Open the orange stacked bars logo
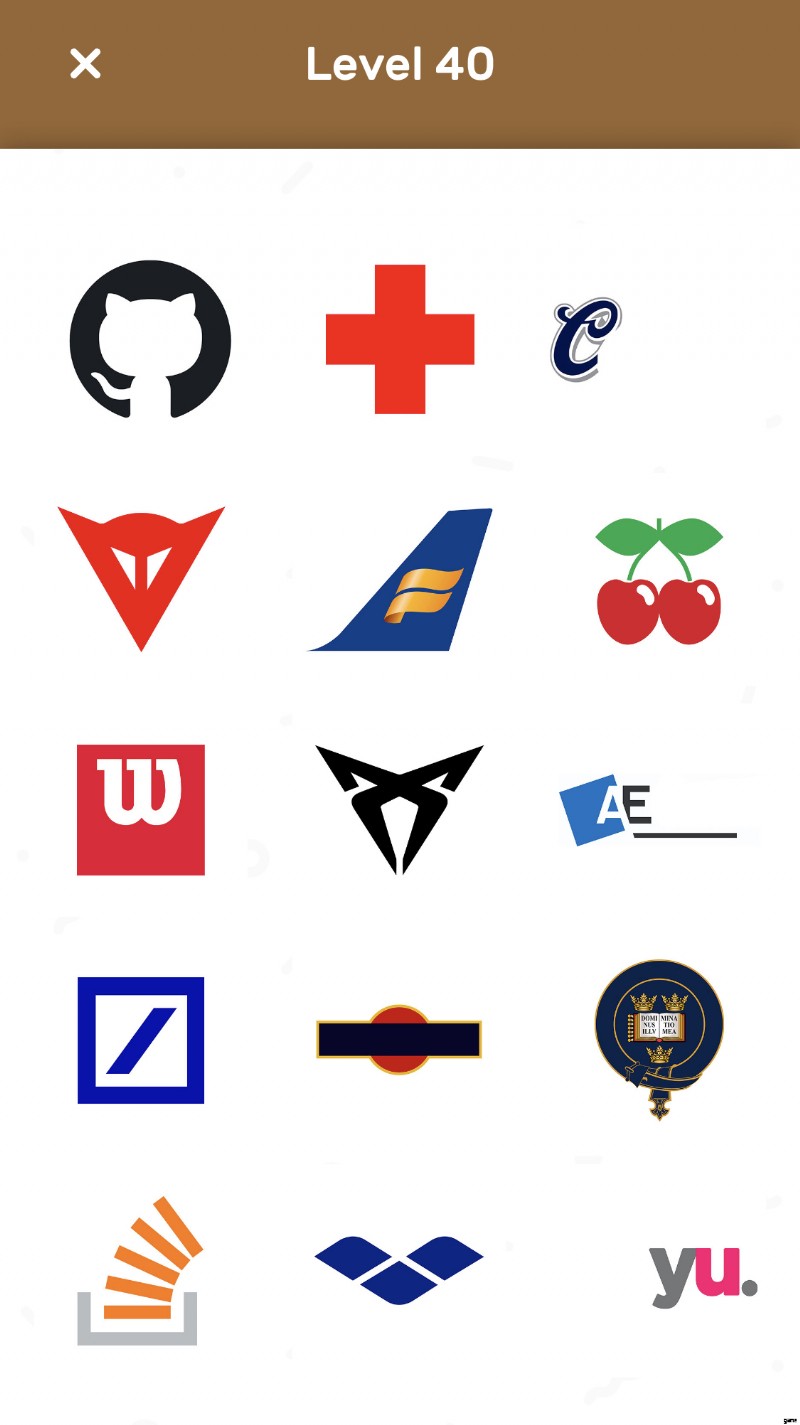The image size is (800, 1425). (139, 1271)
